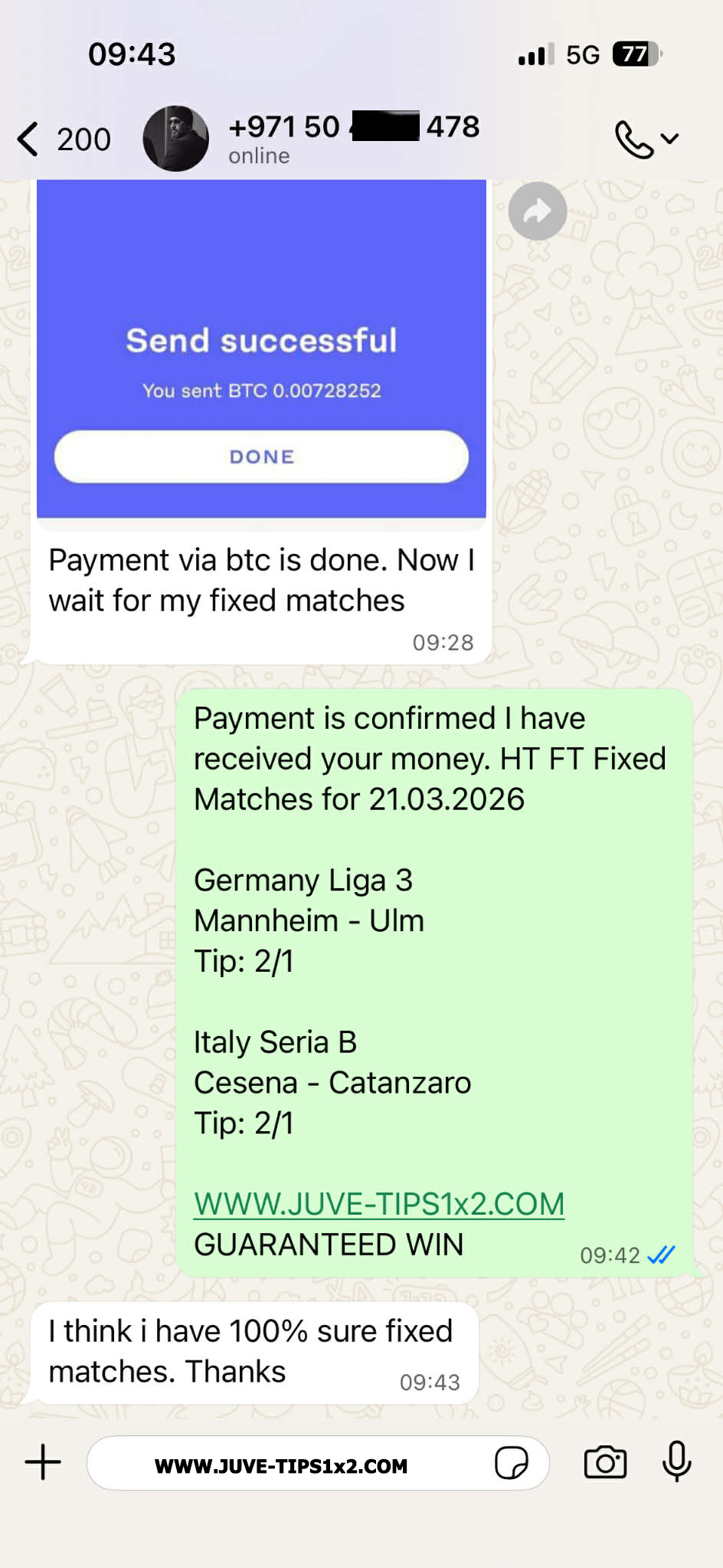Tap the 09:43 clock in the status bar

point(132,54)
